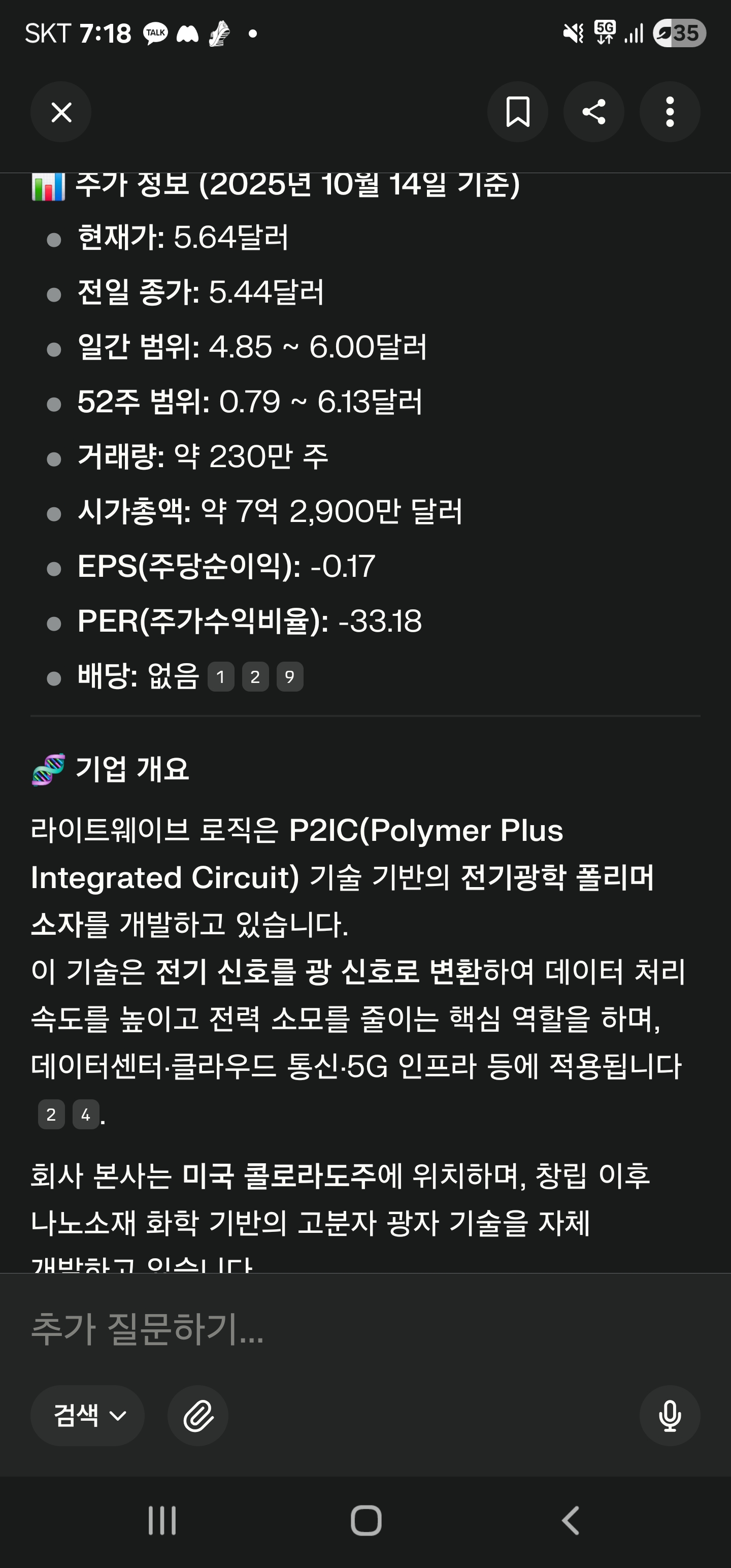Screen dimensions: 731x1568
Task: Open citation 9 next to 배당: 없음
Action: click(x=290, y=677)
